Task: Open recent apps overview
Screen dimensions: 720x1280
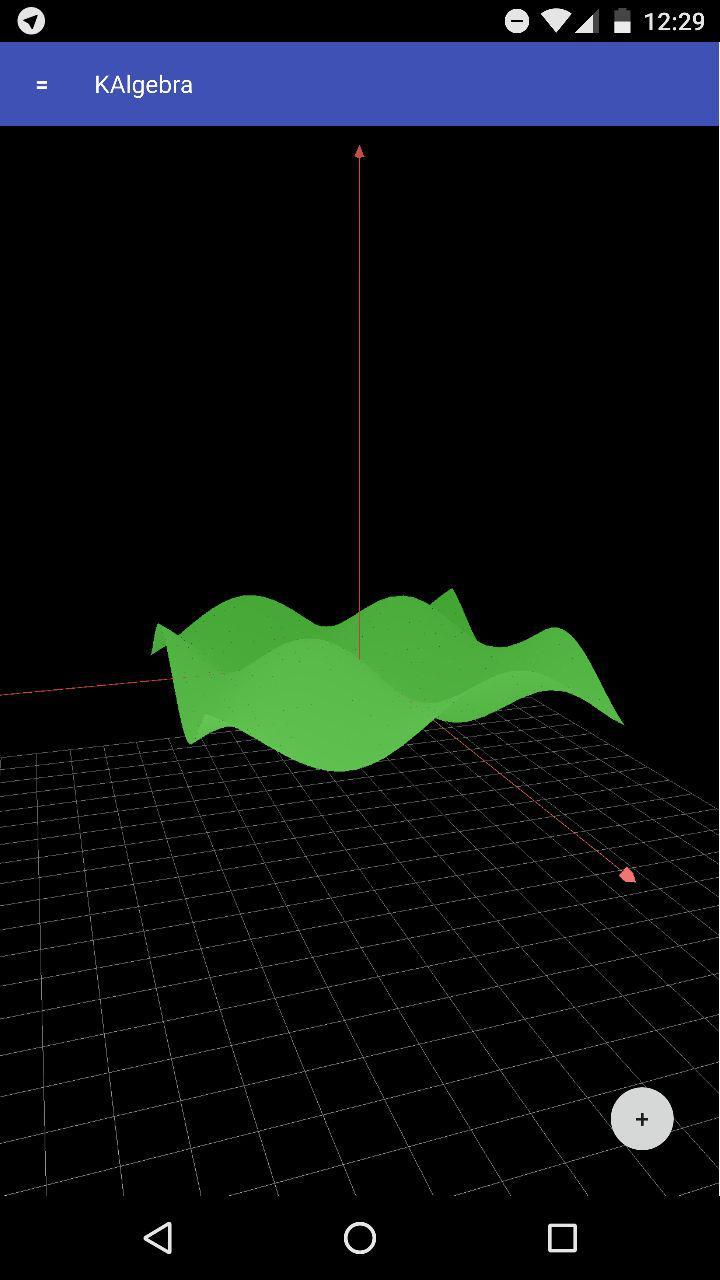Action: [562, 1238]
